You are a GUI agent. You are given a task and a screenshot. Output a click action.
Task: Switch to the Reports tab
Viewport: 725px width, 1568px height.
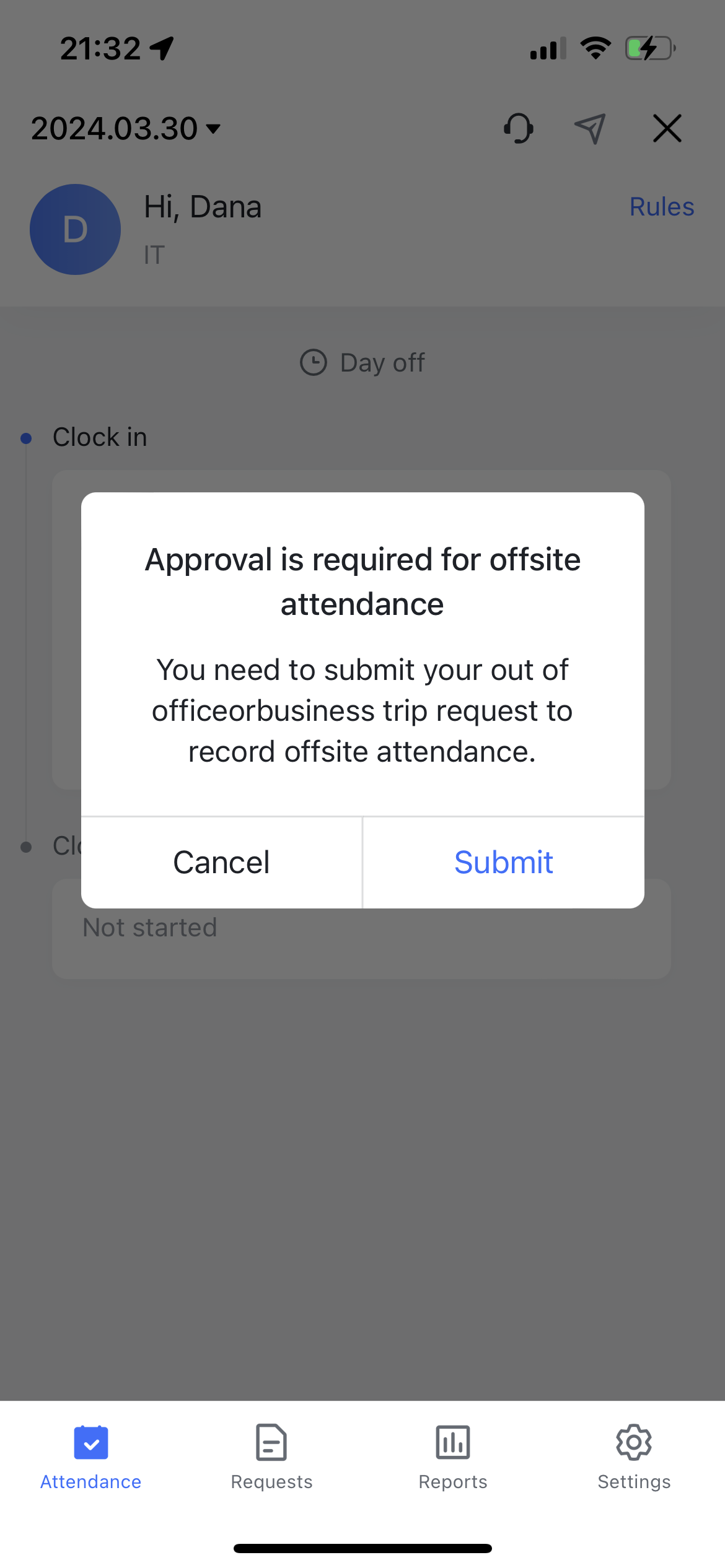point(453,1457)
